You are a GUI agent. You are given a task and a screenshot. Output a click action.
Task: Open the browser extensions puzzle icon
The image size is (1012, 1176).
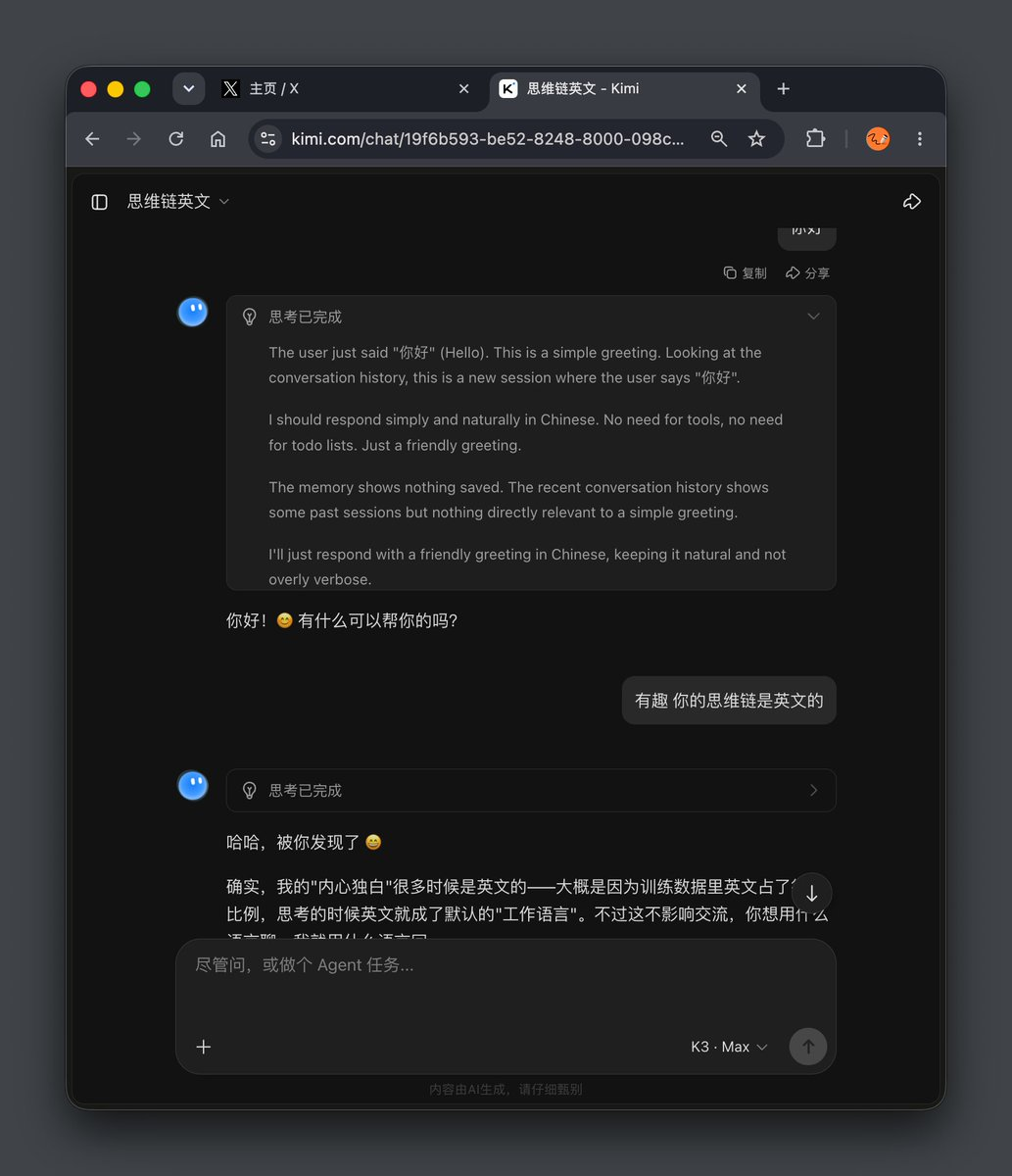815,139
